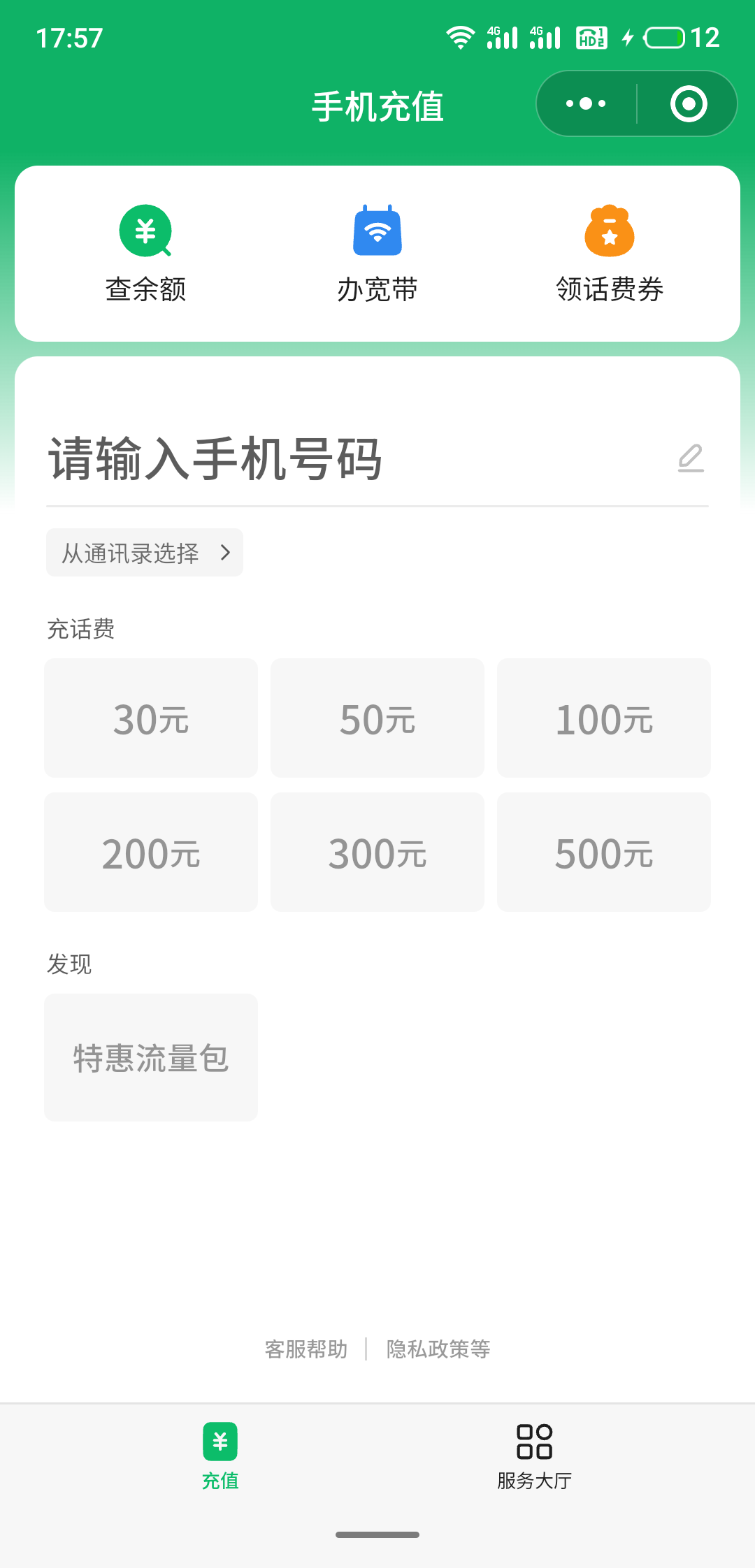Viewport: 755px width, 1568px height.
Task: Select the 100元 recharge amount
Action: pos(604,718)
